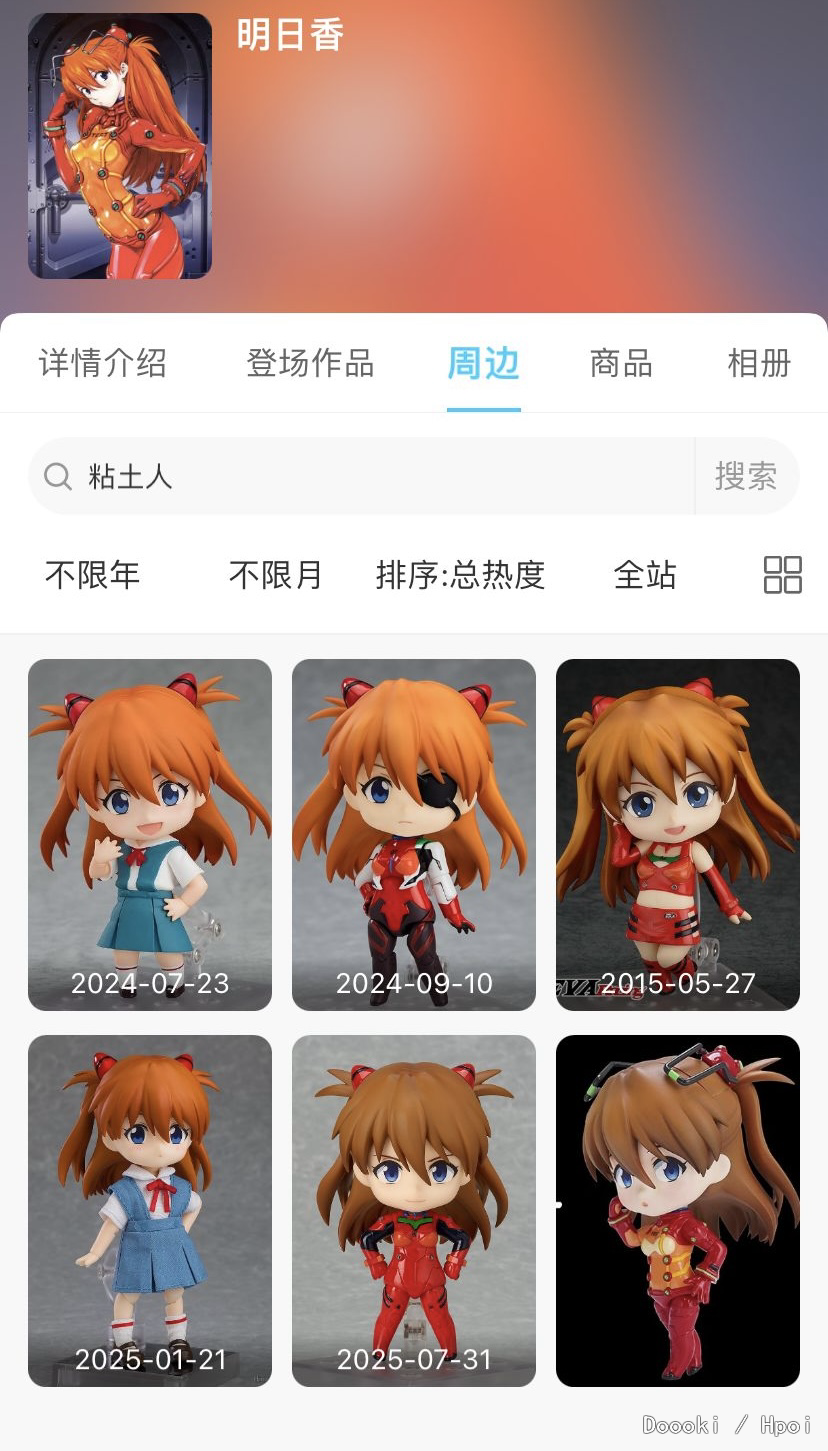Open the 全站 scope filter
Image resolution: width=828 pixels, height=1451 pixels.
click(x=645, y=575)
